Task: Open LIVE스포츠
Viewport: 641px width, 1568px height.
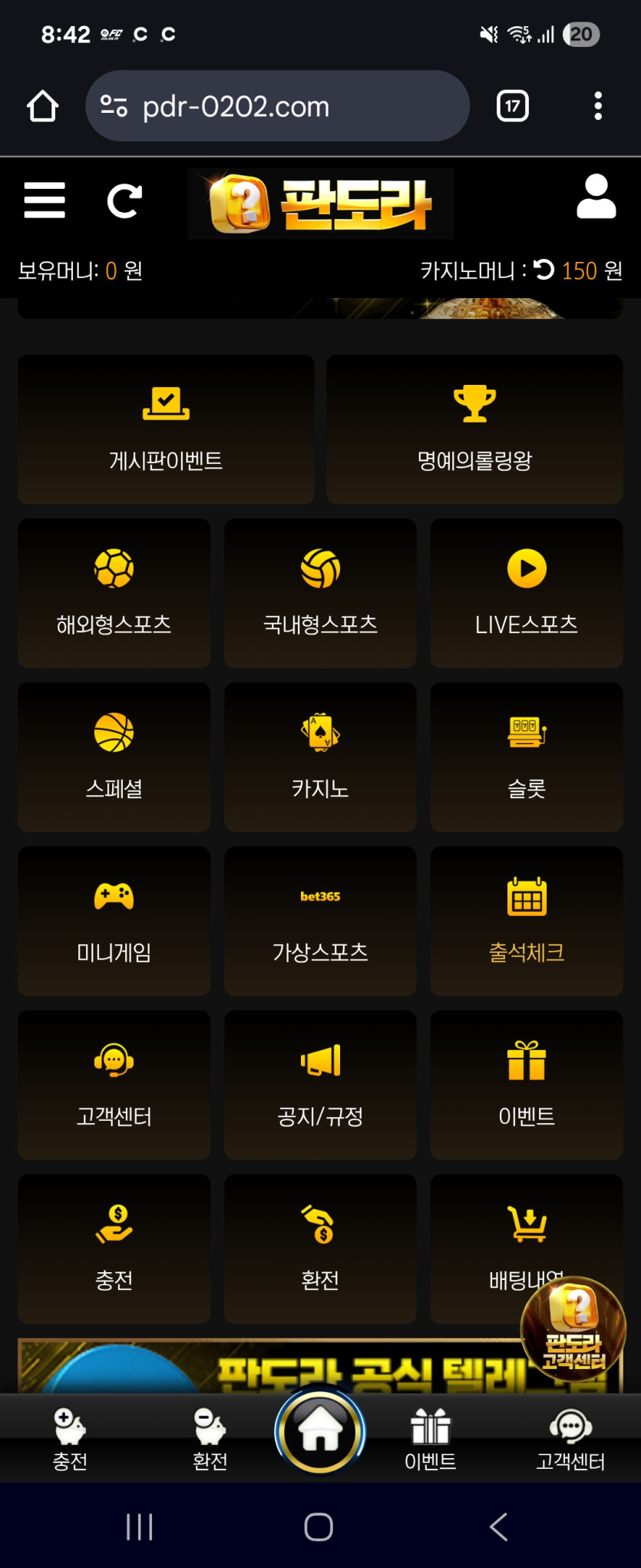Action: coord(527,593)
